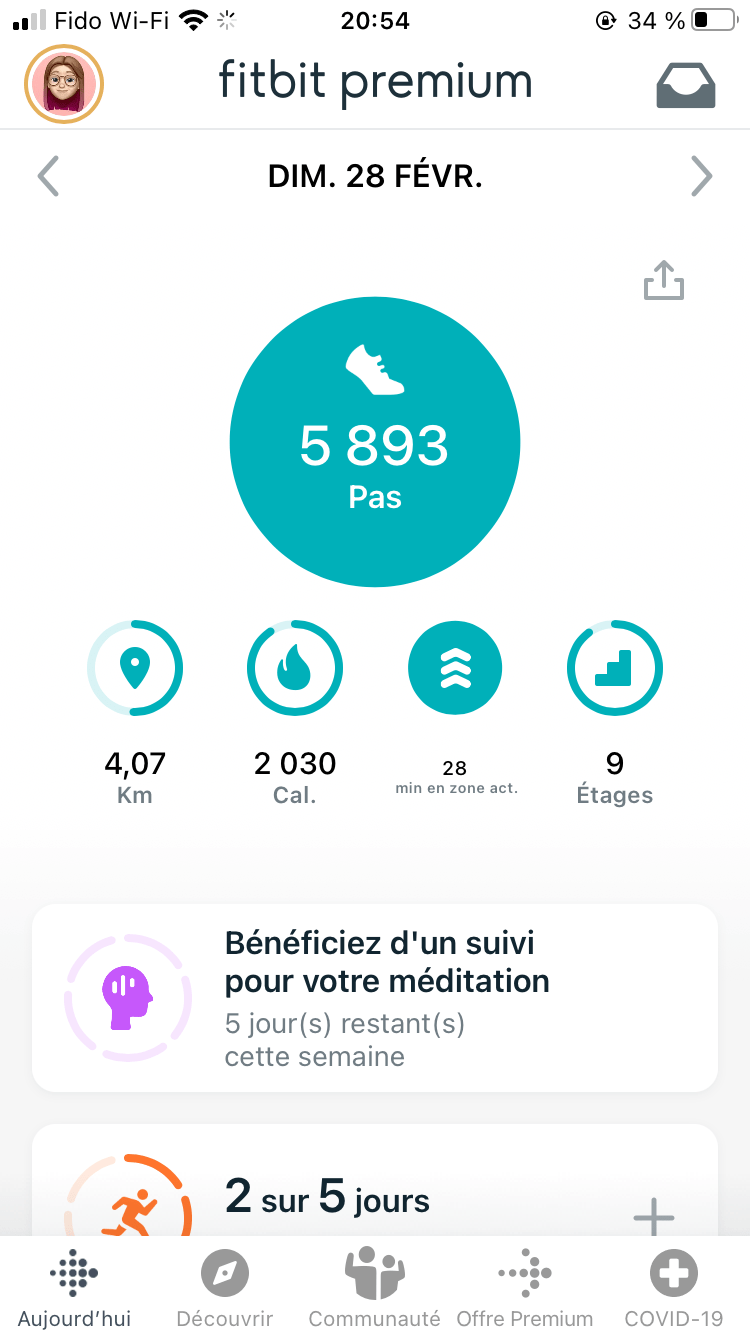Share today's activity stats
Image resolution: width=750 pixels, height=1334 pixels.
663,281
